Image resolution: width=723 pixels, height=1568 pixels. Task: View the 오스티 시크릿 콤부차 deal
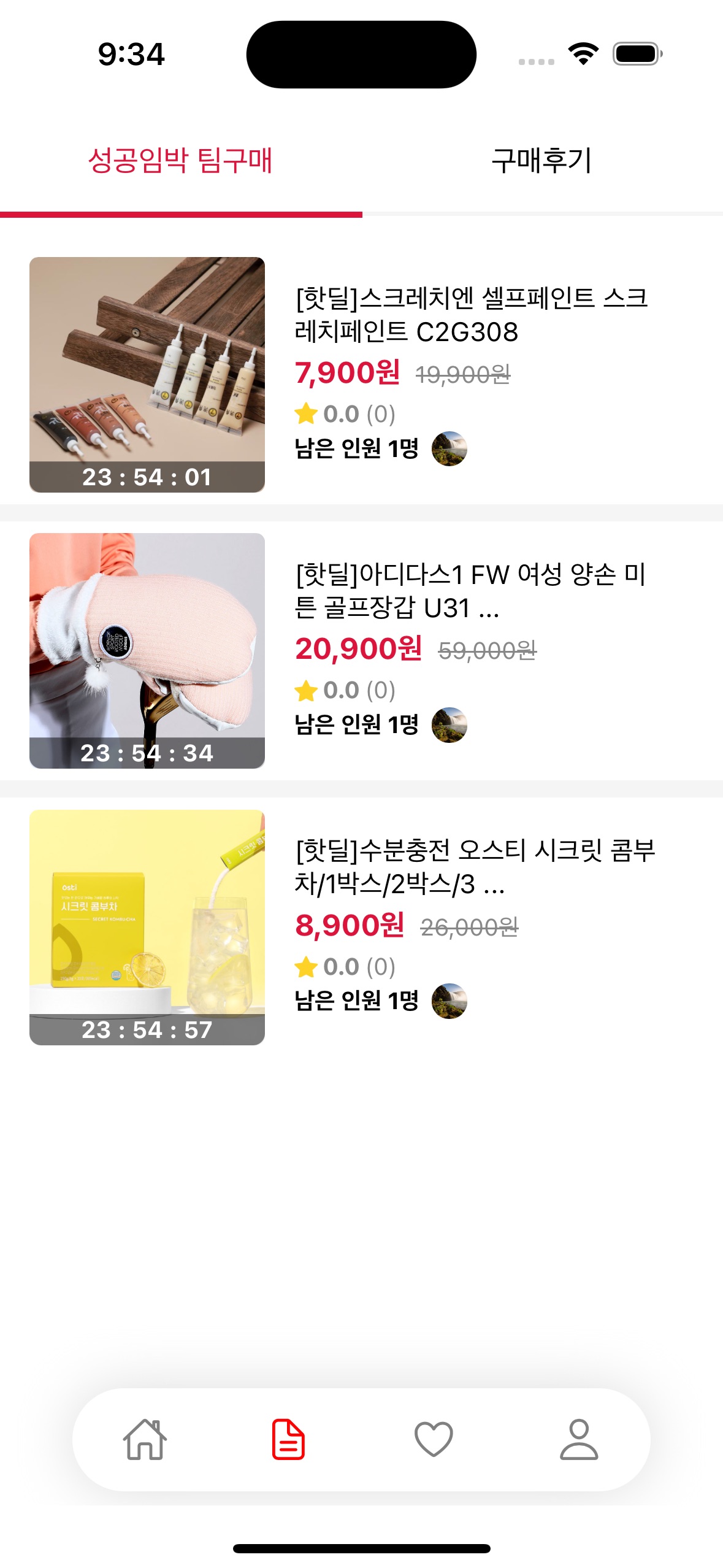tap(361, 927)
